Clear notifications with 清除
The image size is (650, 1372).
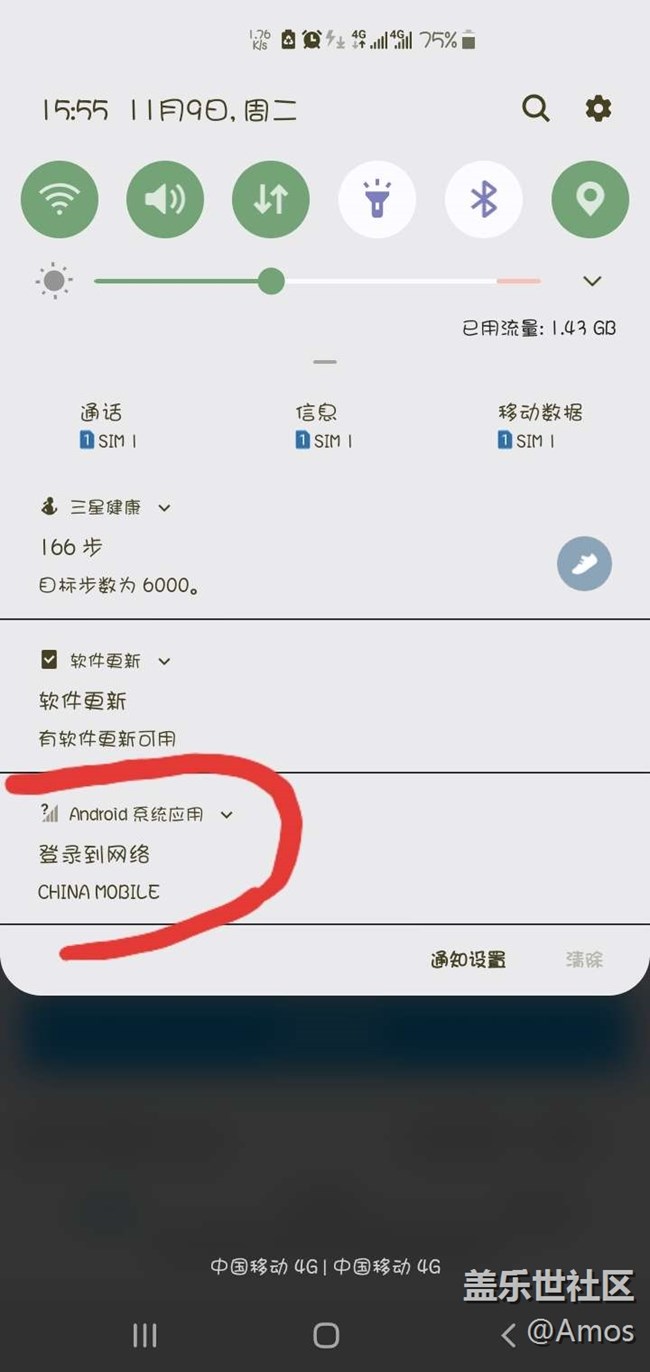pos(584,960)
